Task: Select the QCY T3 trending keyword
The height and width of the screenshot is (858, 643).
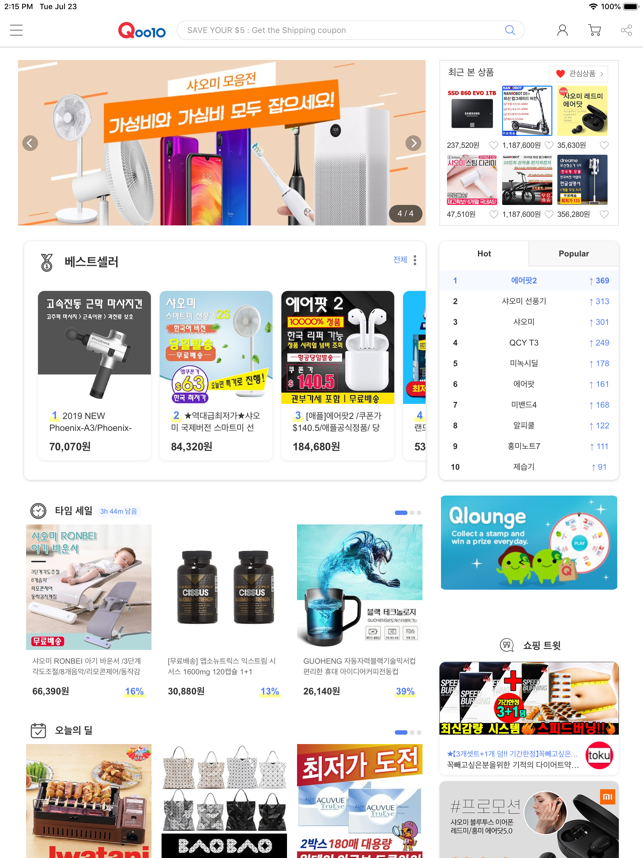Action: tap(523, 343)
